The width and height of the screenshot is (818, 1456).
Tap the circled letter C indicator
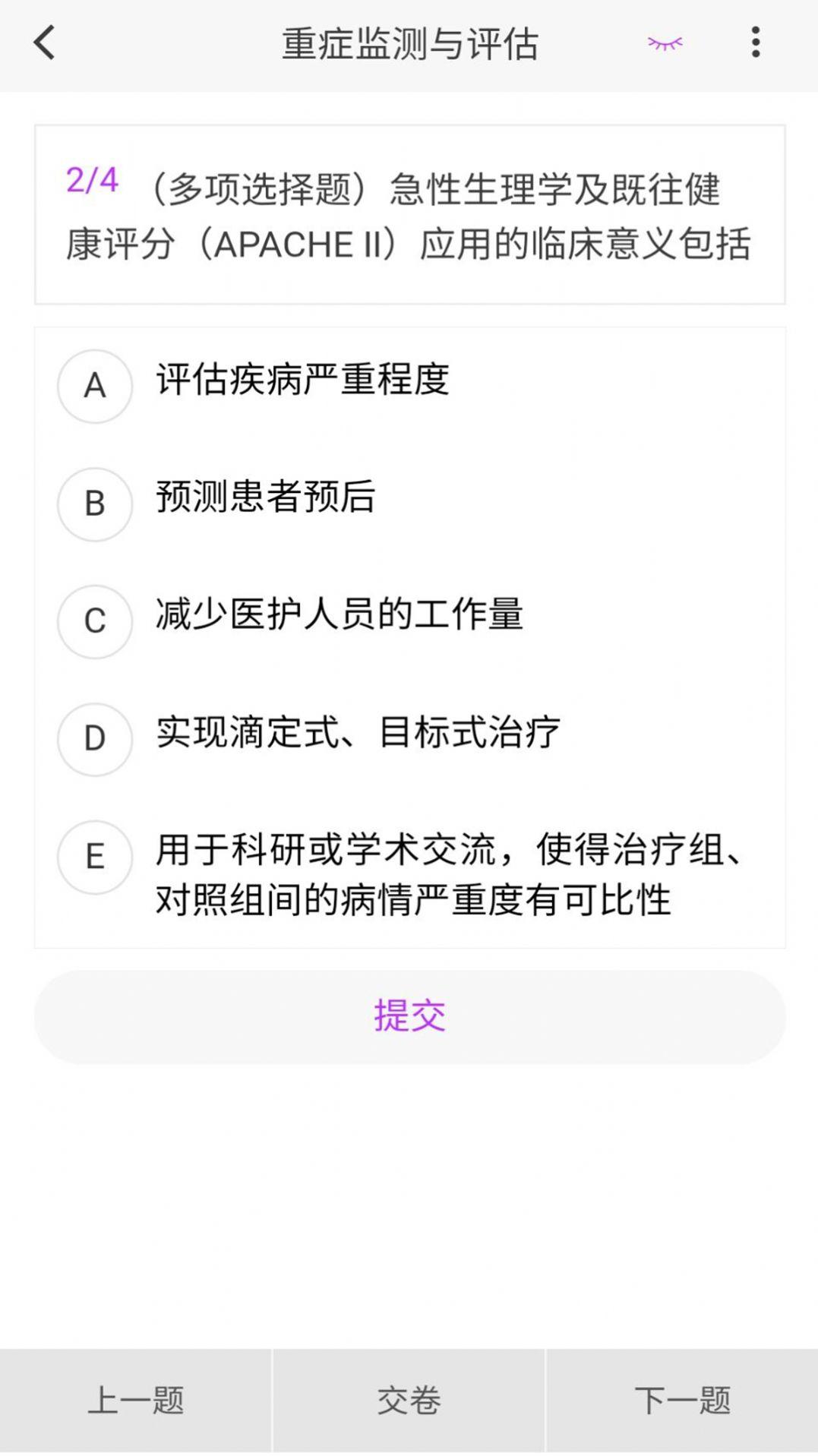94,622
